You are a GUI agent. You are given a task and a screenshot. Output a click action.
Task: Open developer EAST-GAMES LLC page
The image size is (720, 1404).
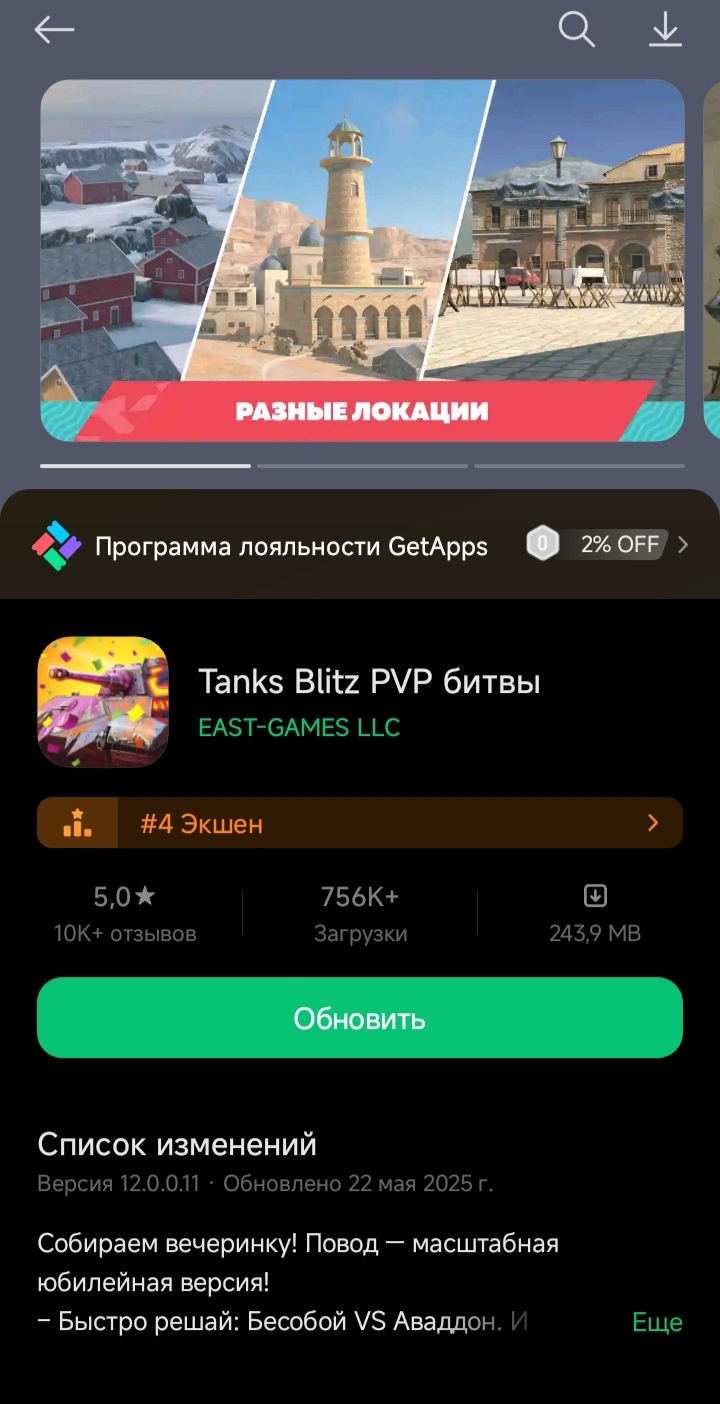tap(299, 727)
